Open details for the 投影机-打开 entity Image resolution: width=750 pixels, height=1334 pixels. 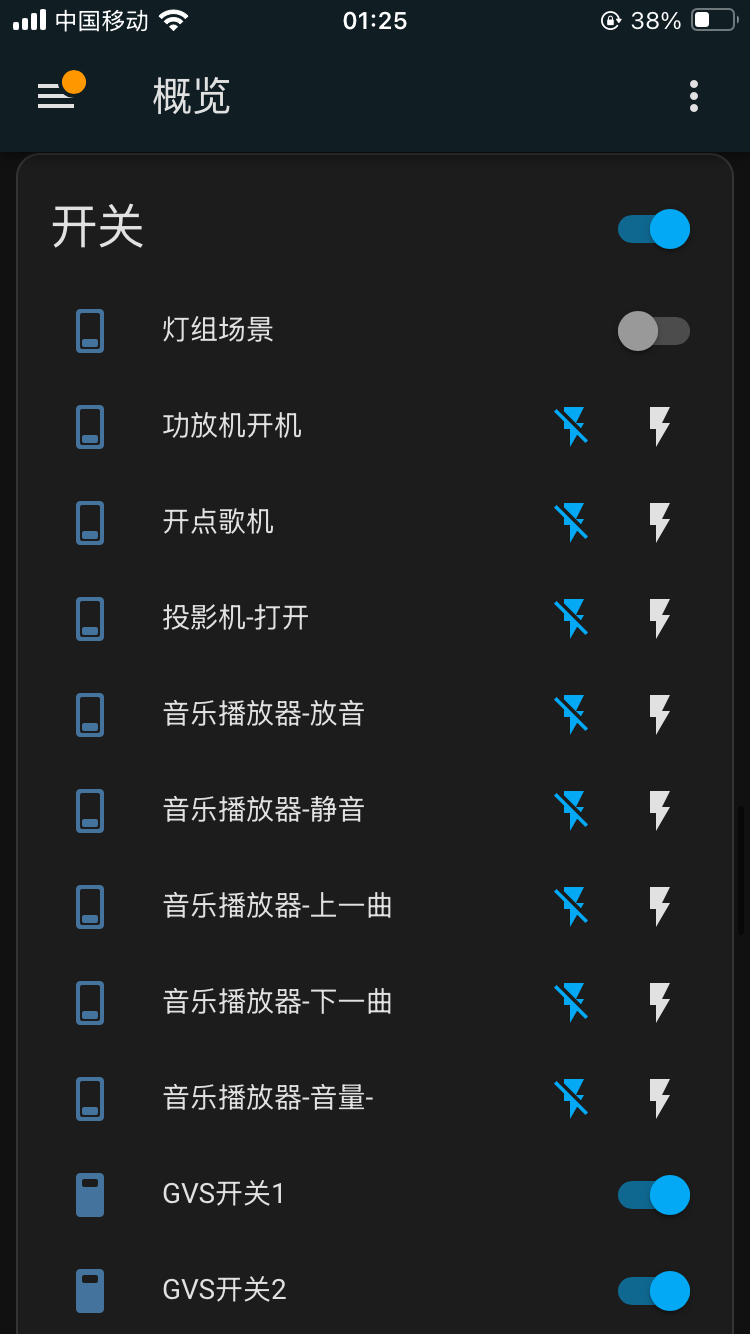(235, 618)
